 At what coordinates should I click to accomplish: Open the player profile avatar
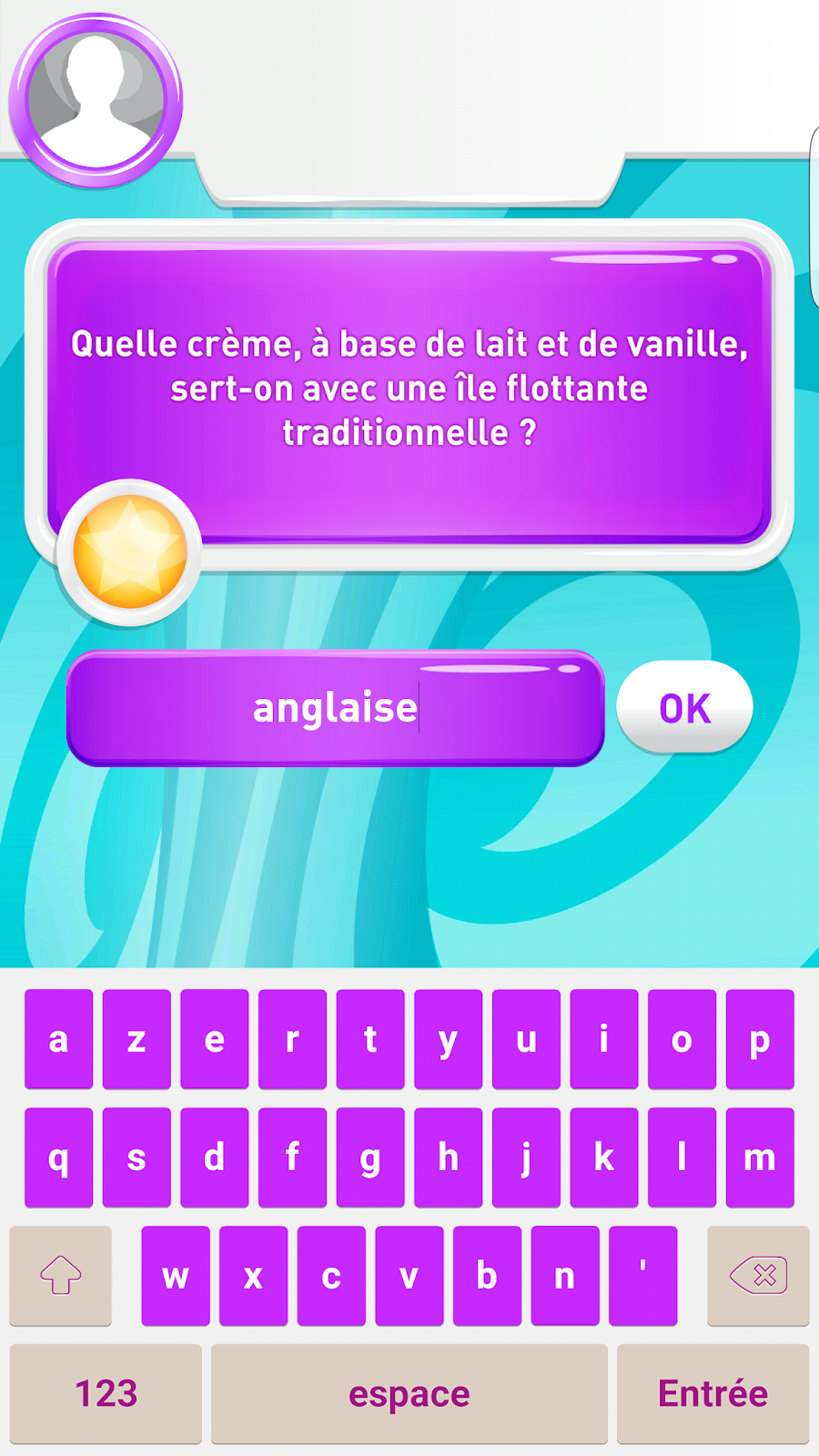click(96, 100)
